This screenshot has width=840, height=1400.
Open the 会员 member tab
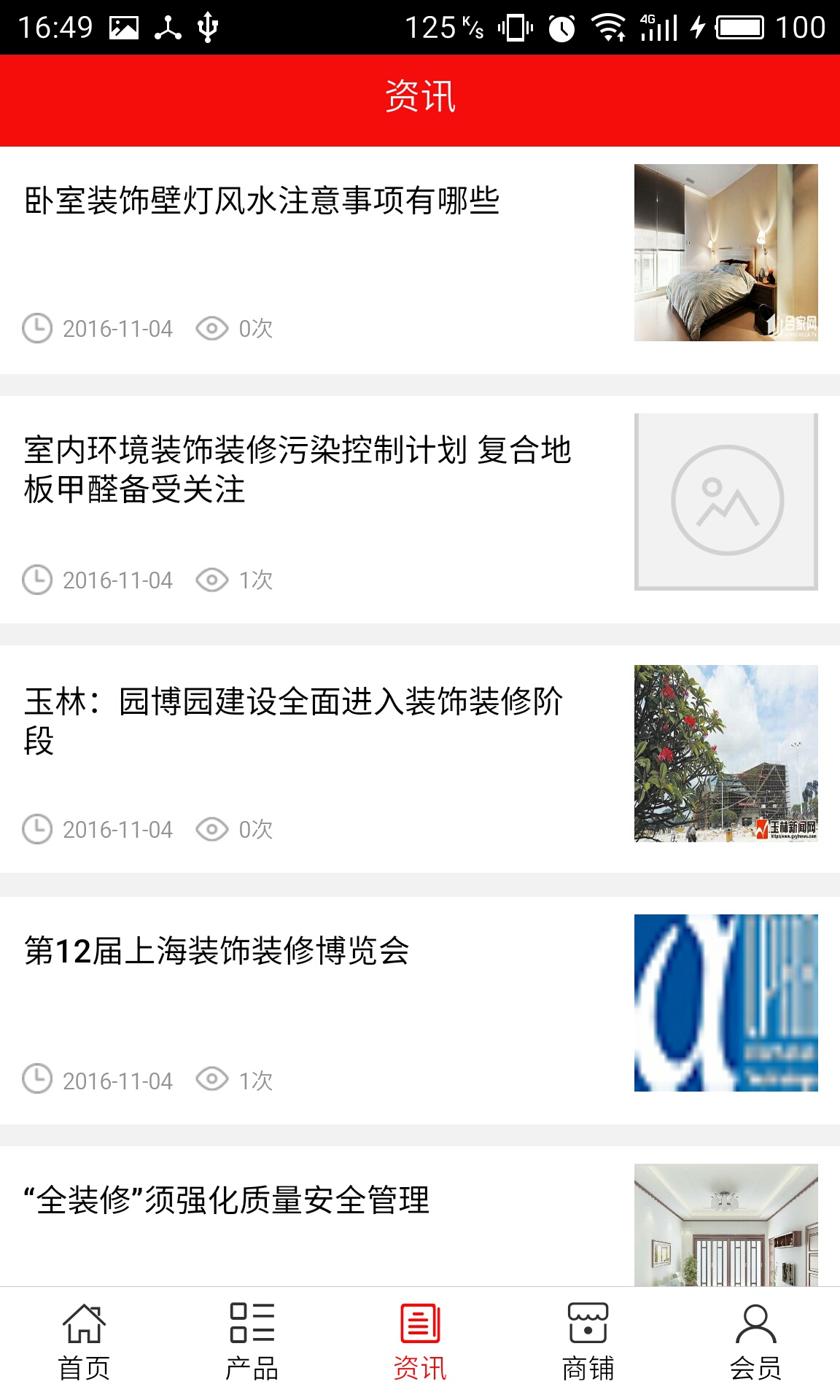(x=755, y=1343)
